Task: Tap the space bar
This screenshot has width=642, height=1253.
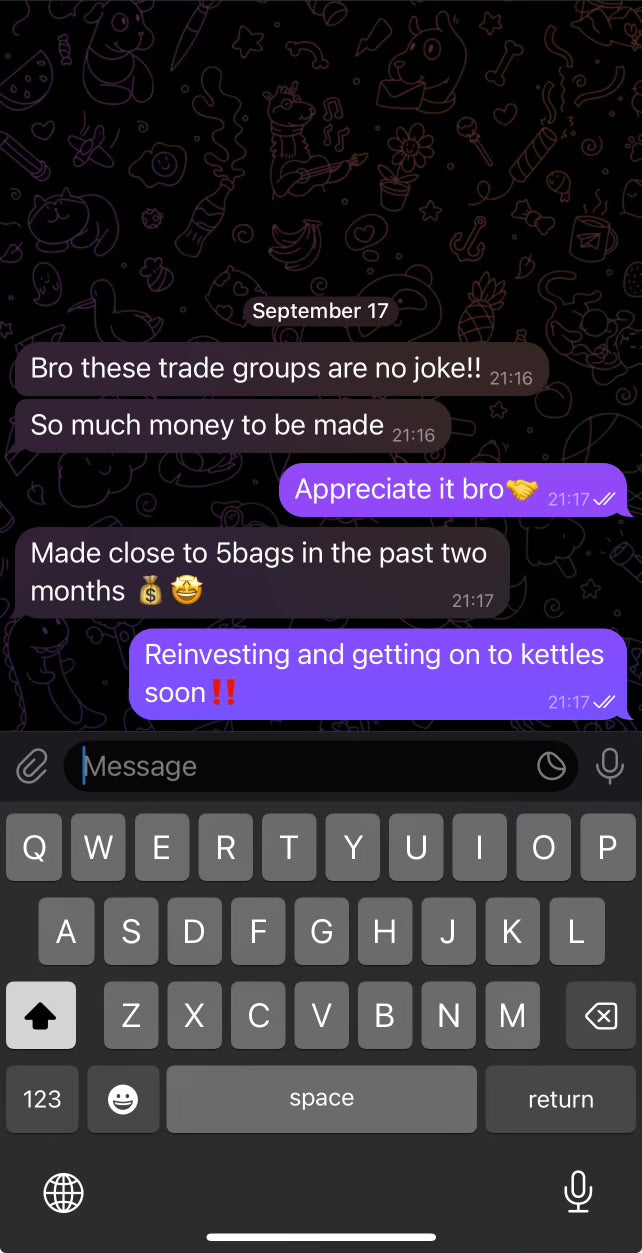Action: click(321, 1099)
